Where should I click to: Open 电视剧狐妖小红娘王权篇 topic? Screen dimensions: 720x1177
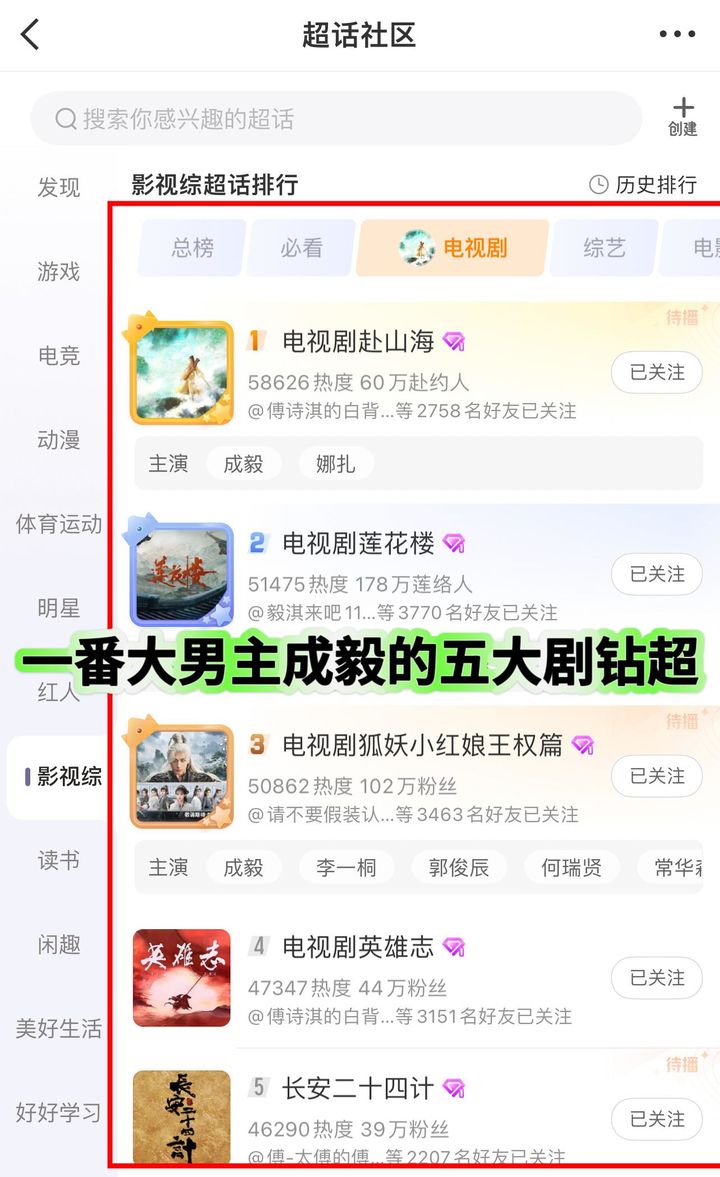coord(422,745)
